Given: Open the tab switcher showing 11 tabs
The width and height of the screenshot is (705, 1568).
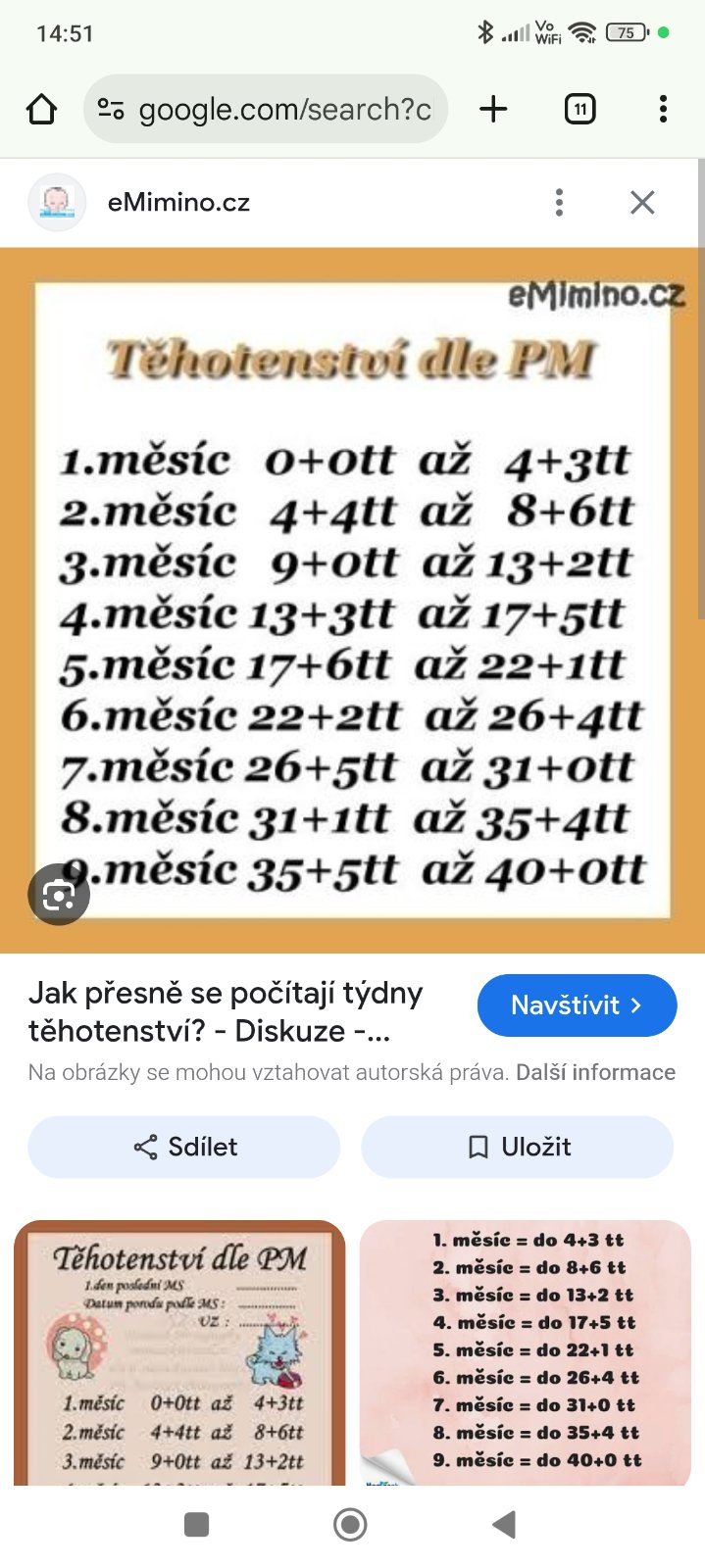Looking at the screenshot, I should tap(579, 109).
